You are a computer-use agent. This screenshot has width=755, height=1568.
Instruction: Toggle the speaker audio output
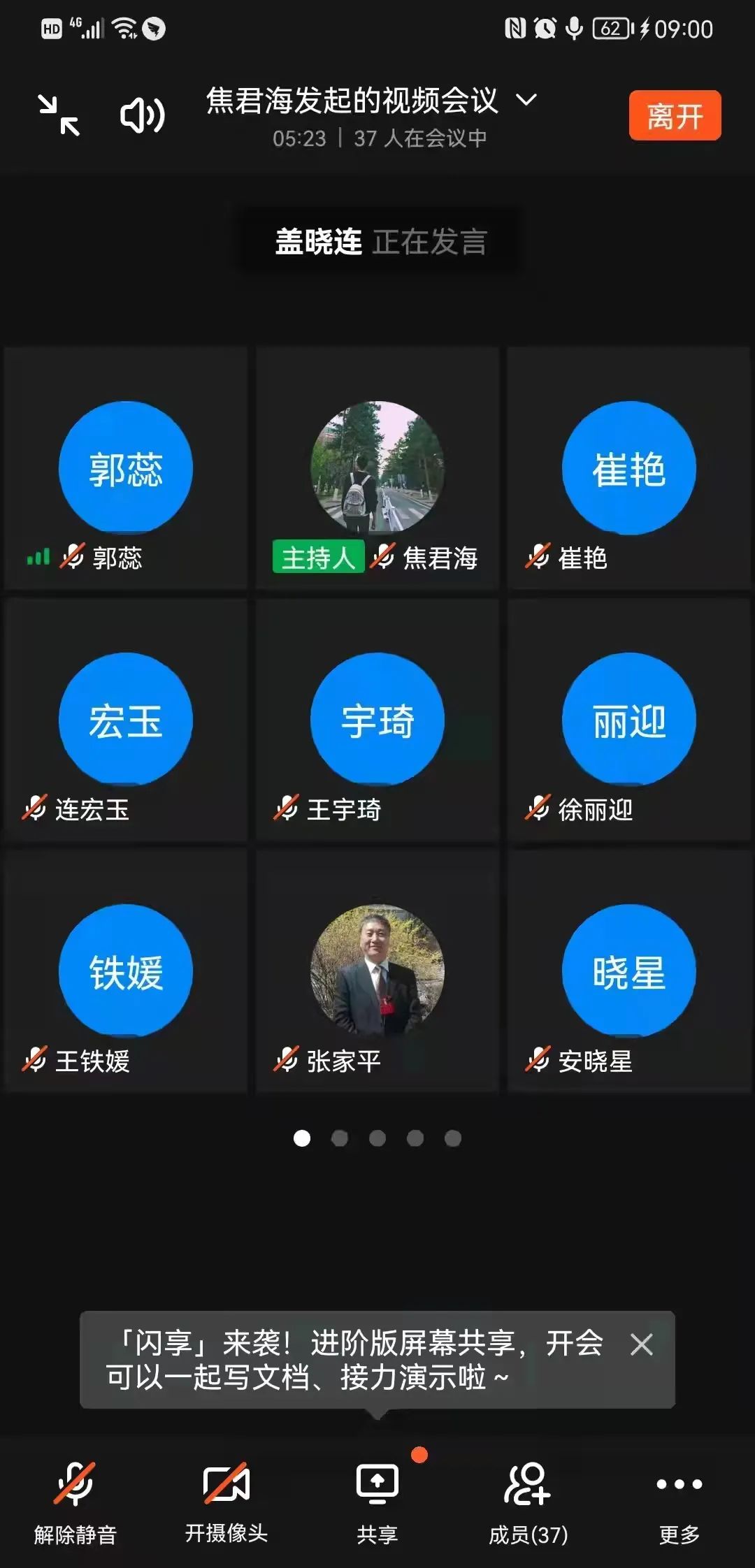pyautogui.click(x=142, y=115)
